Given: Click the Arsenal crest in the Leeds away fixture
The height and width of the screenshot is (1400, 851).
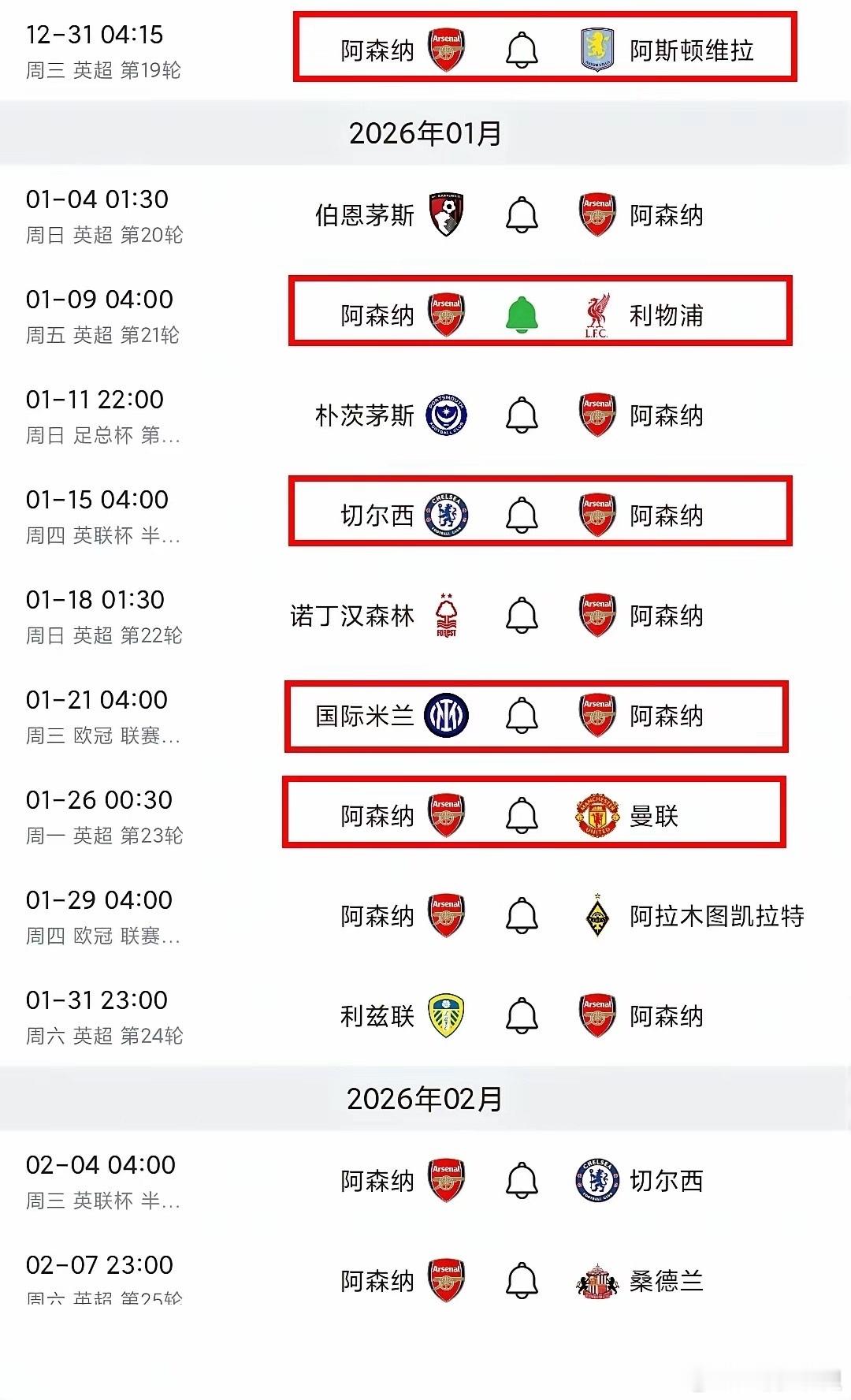Looking at the screenshot, I should (597, 1017).
